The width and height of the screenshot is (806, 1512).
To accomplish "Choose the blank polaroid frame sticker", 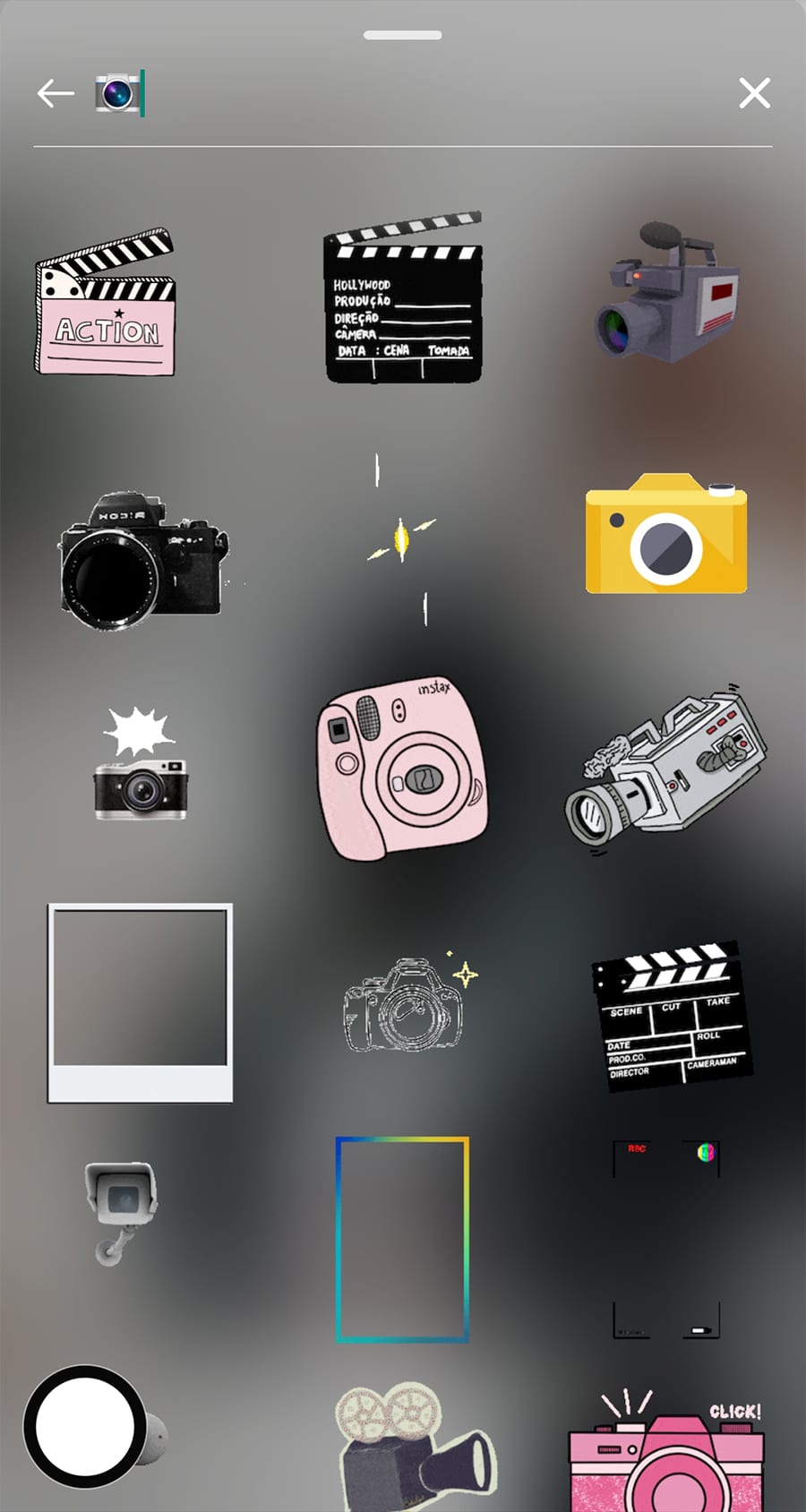I will [140, 1003].
